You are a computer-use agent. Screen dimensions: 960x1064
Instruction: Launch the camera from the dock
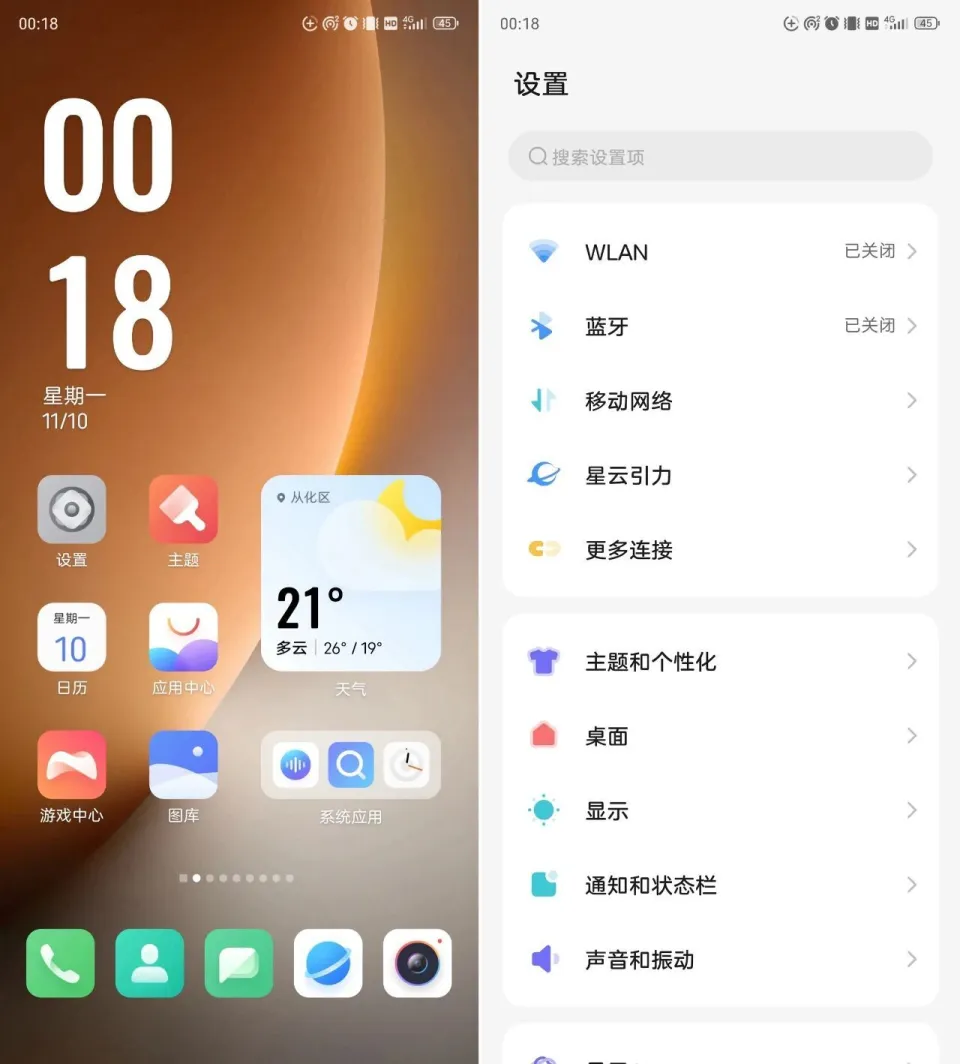[417, 963]
